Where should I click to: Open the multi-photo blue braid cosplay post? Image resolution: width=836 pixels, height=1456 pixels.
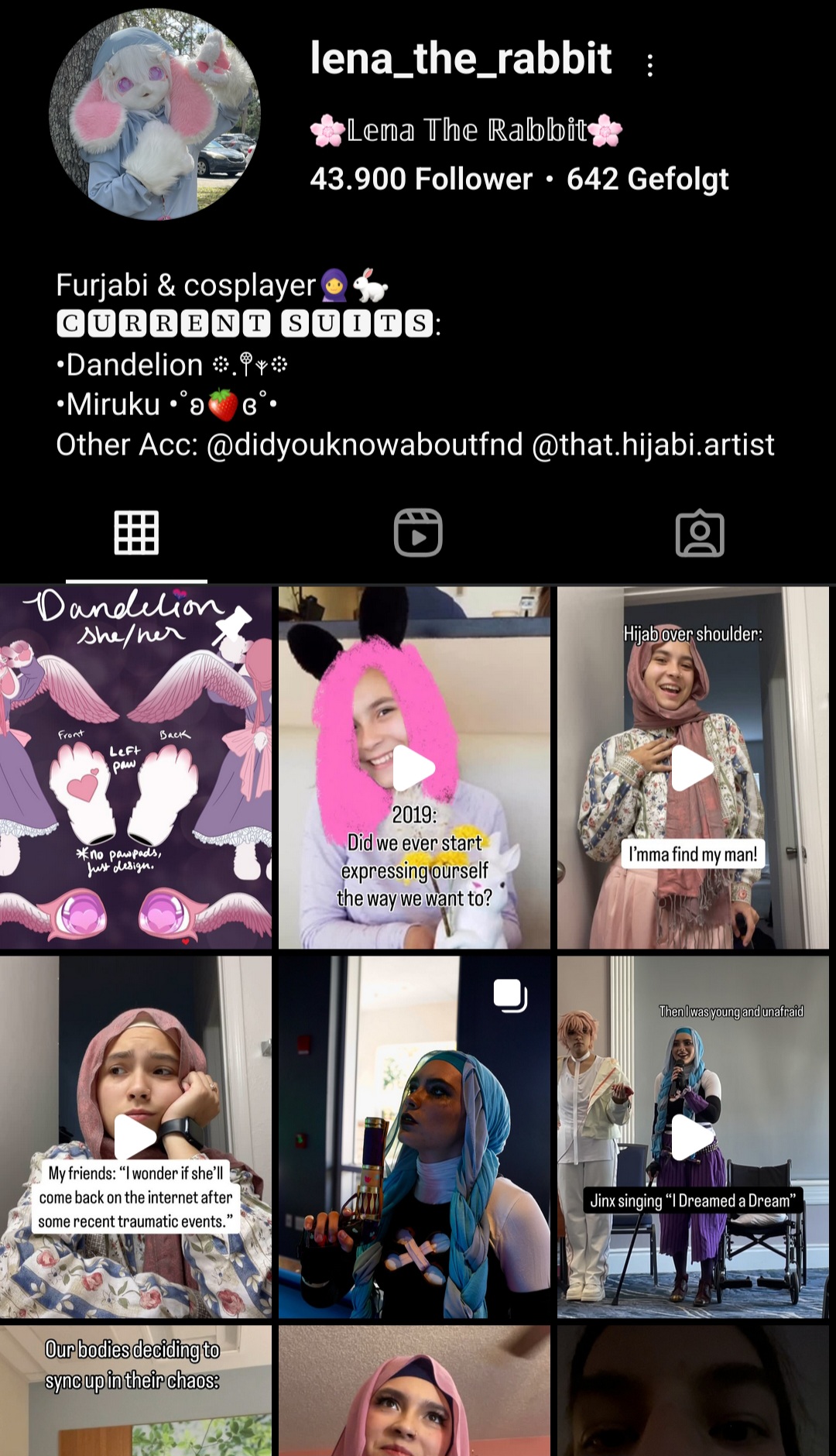click(x=414, y=1137)
